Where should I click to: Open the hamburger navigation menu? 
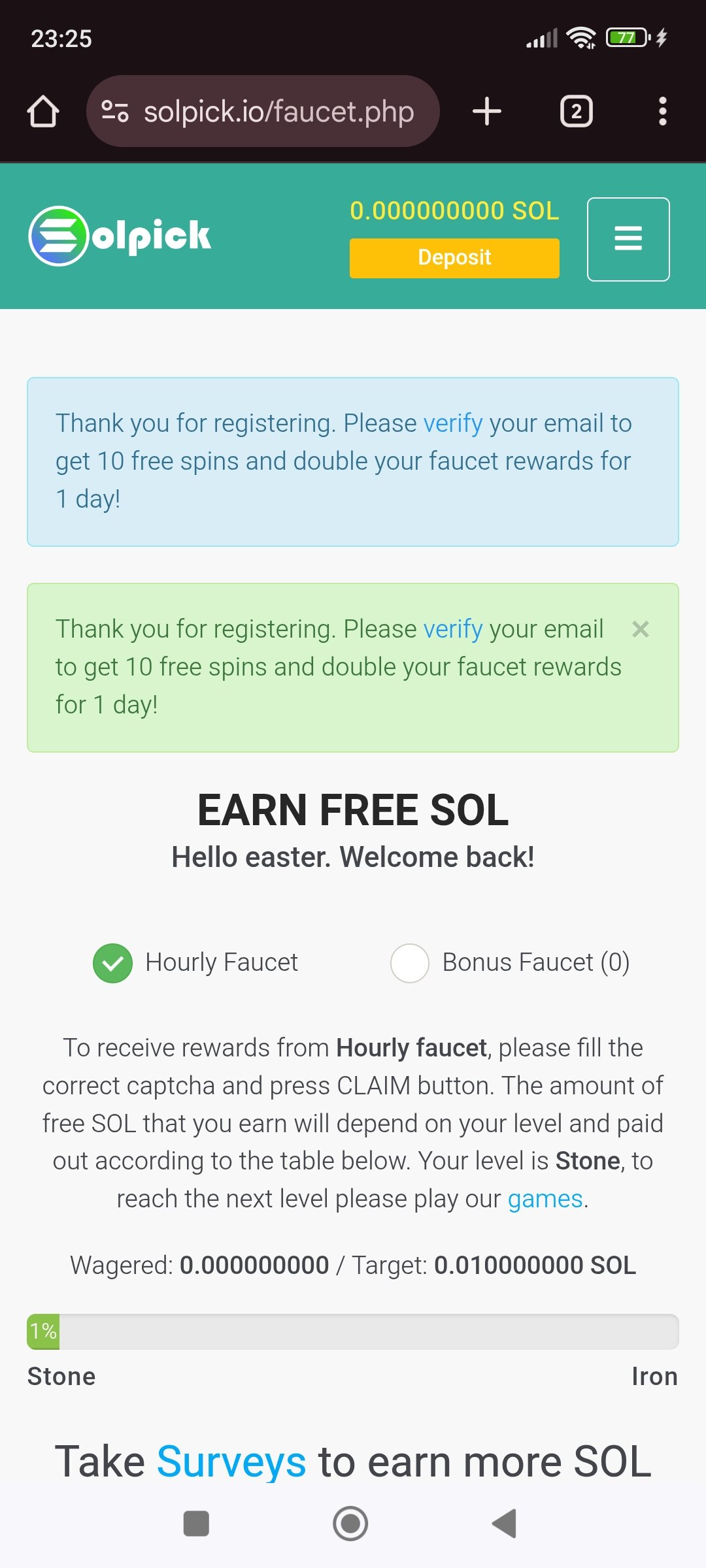pyautogui.click(x=628, y=239)
